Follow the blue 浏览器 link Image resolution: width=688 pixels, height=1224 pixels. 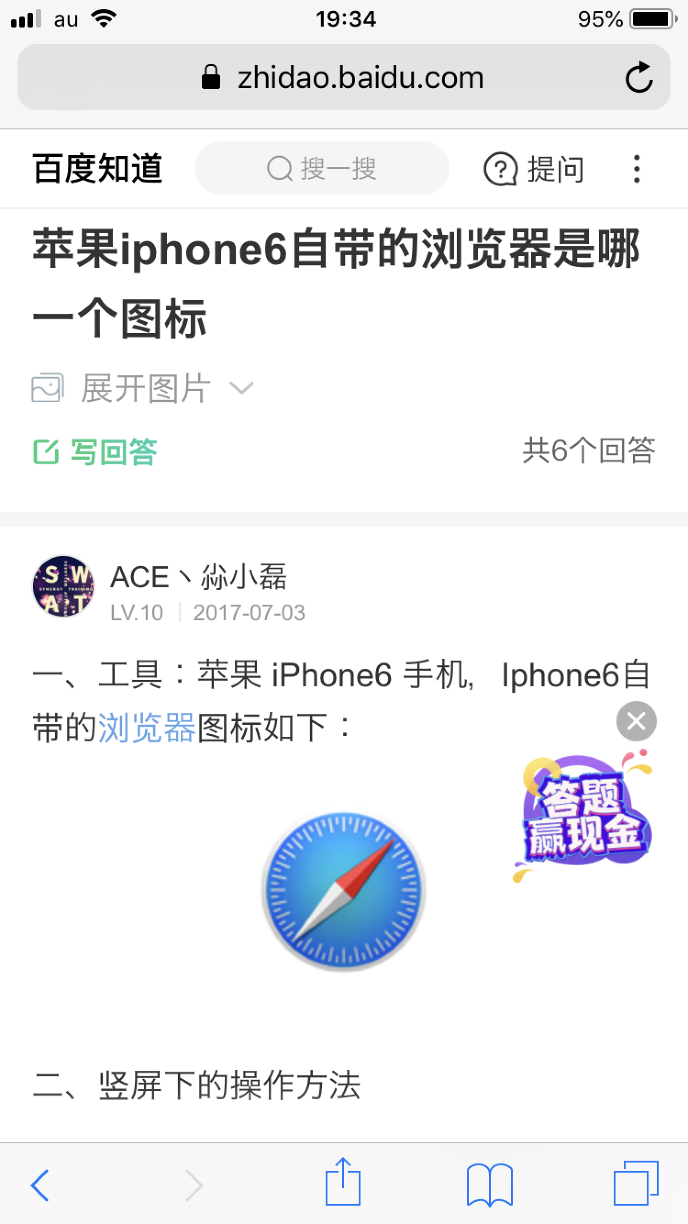(x=146, y=727)
